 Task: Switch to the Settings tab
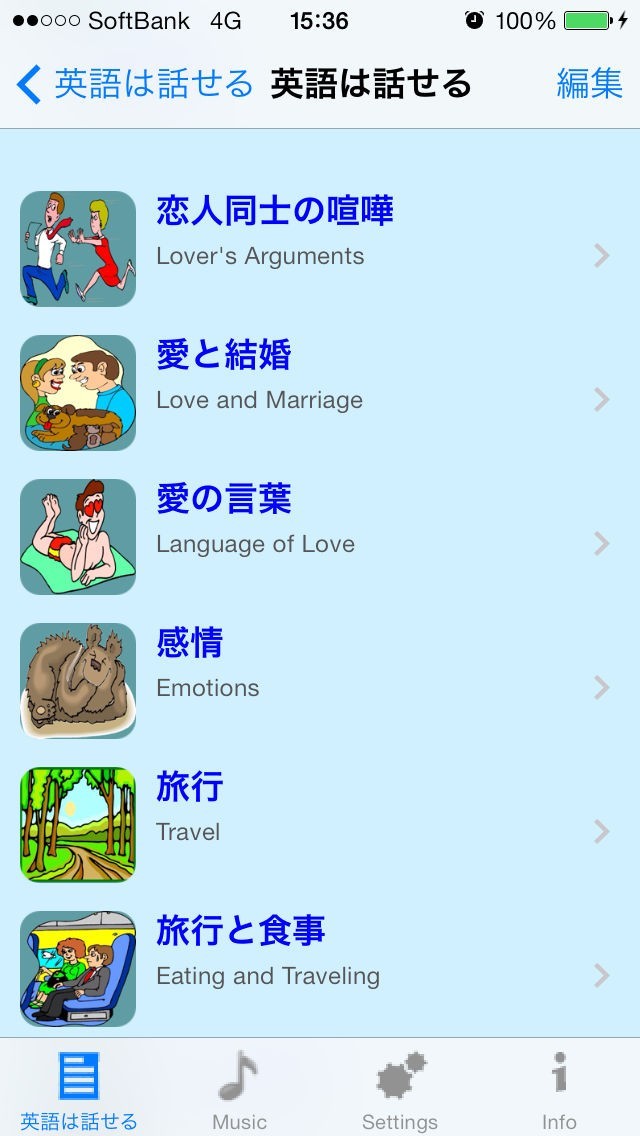tap(399, 1090)
